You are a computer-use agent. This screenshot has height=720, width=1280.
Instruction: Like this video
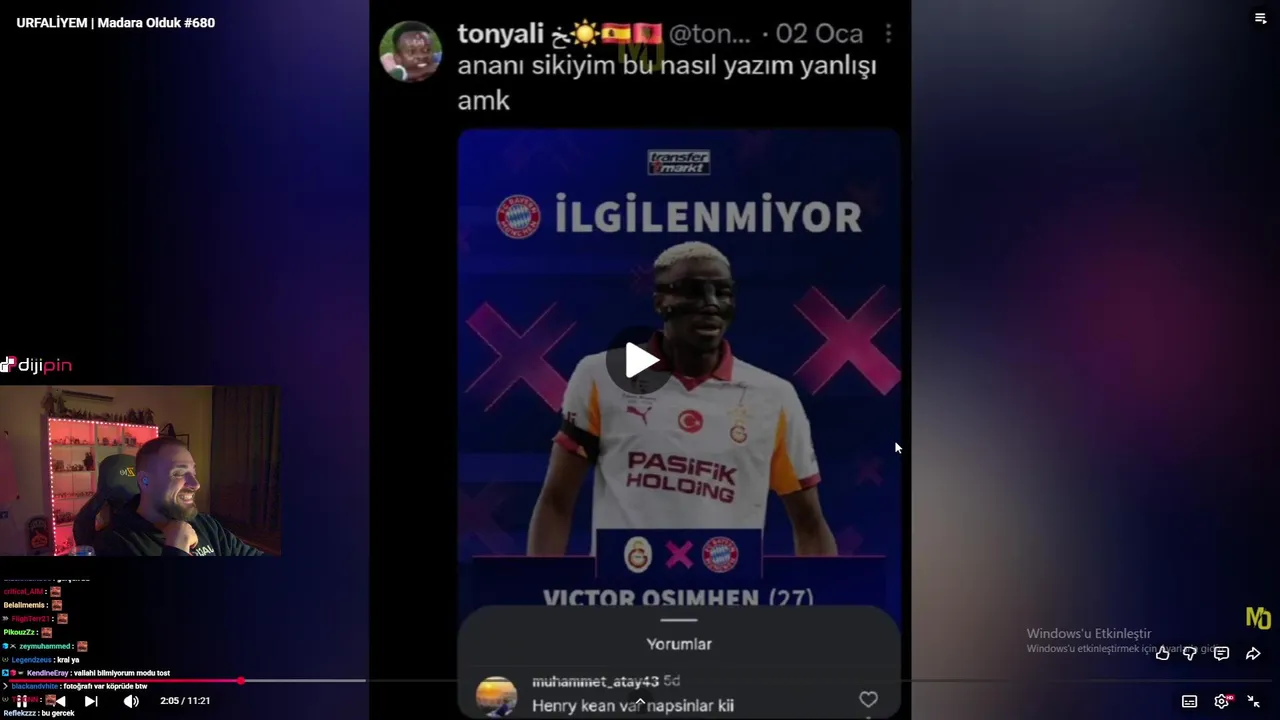pyautogui.click(x=1162, y=654)
